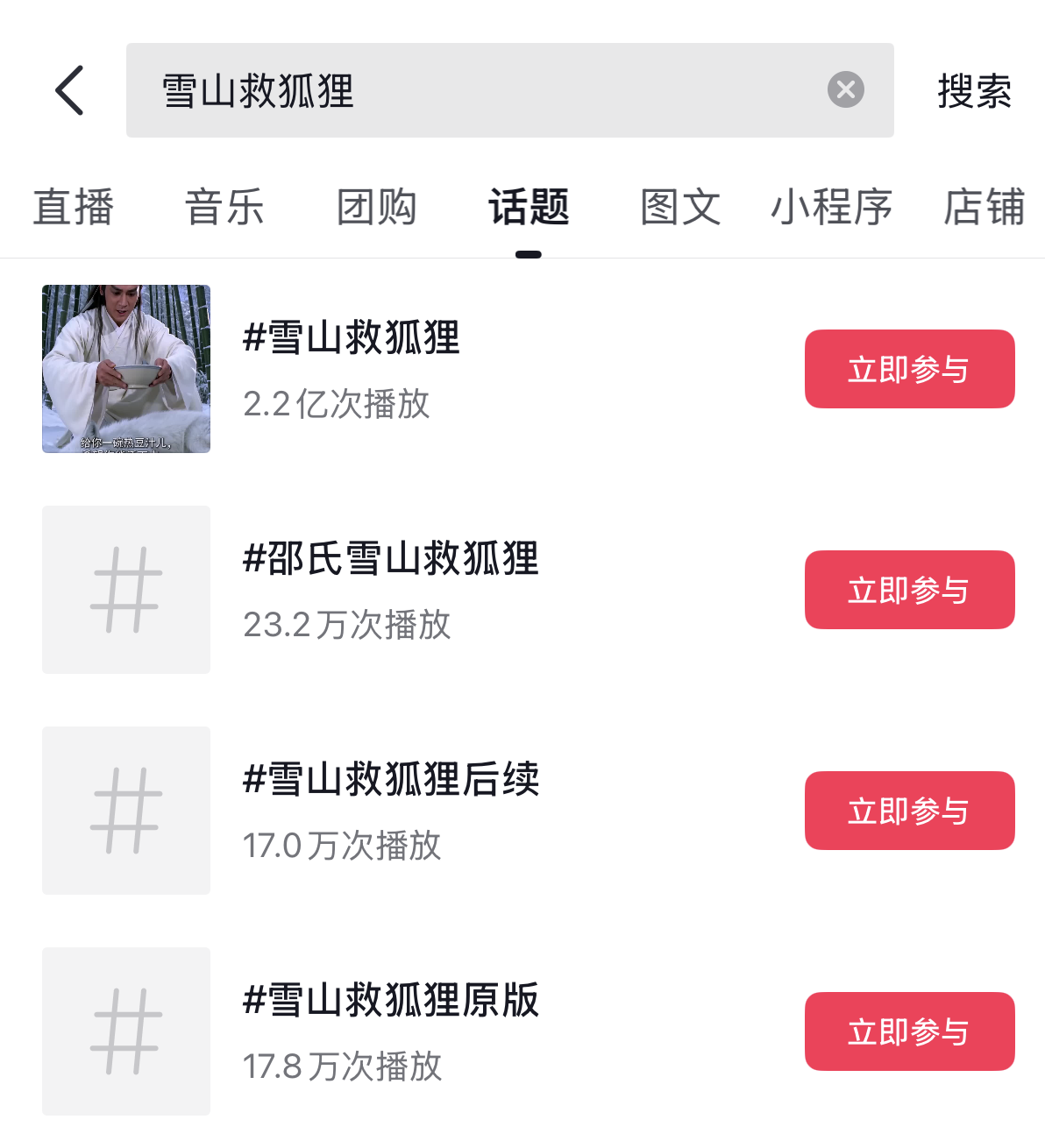Switch to the 店铺 tab
Image resolution: width=1045 pixels, height=1148 pixels.
[x=984, y=208]
